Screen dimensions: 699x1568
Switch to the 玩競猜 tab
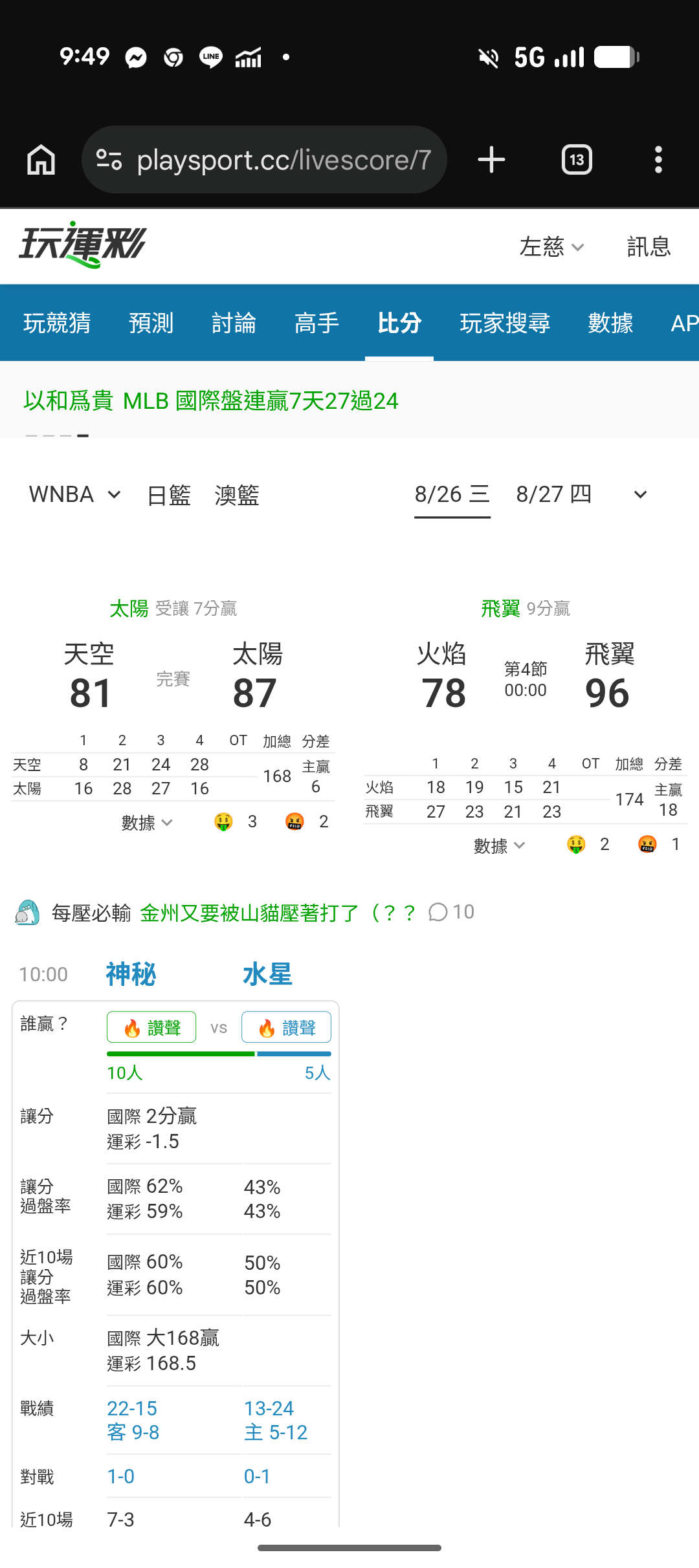[x=57, y=323]
